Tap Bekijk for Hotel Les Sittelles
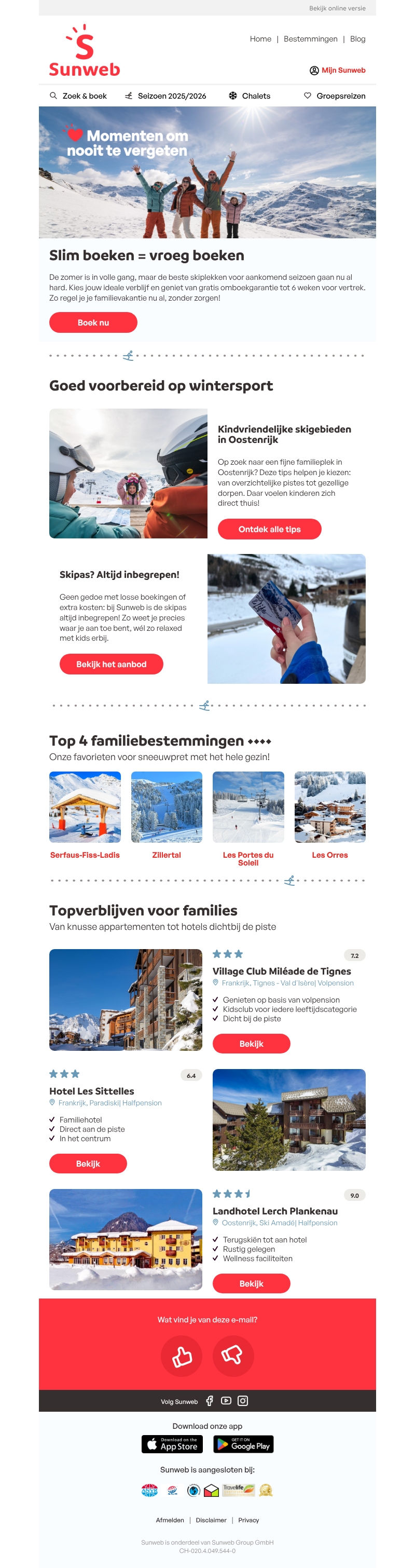Image resolution: width=415 pixels, height=1568 pixels. coord(88,1163)
